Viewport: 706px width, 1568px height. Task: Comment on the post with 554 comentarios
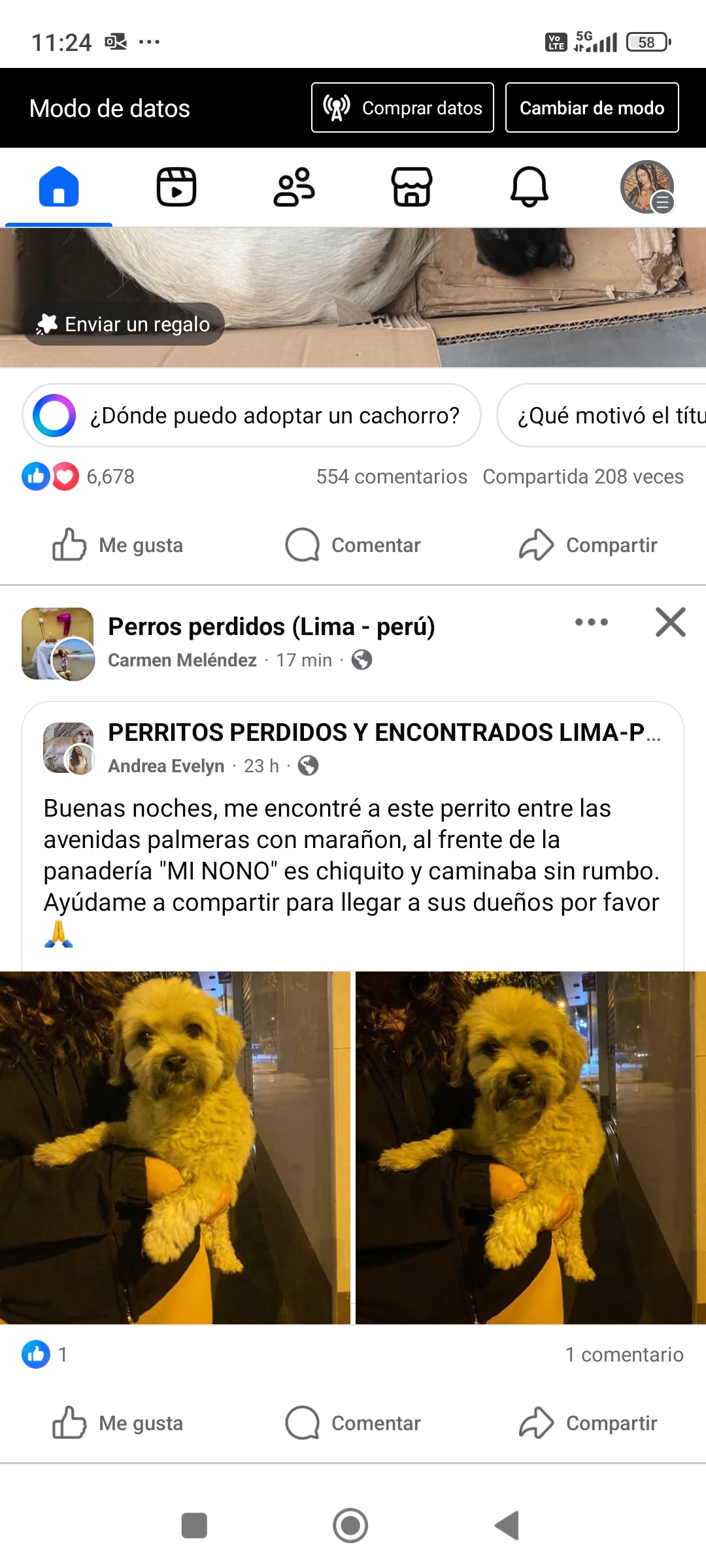353,545
